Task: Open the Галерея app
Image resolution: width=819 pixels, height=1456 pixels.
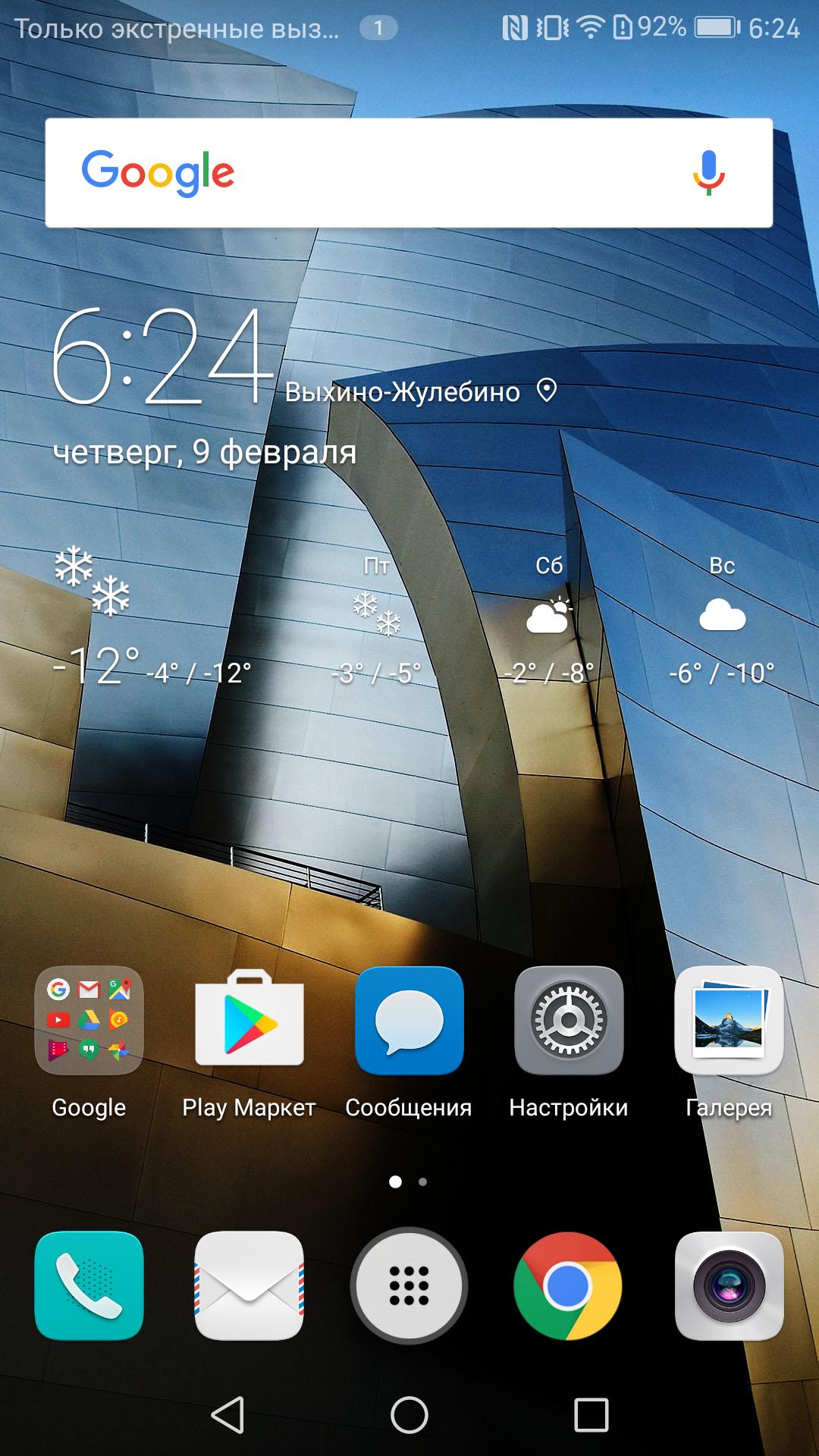Action: click(x=729, y=1021)
